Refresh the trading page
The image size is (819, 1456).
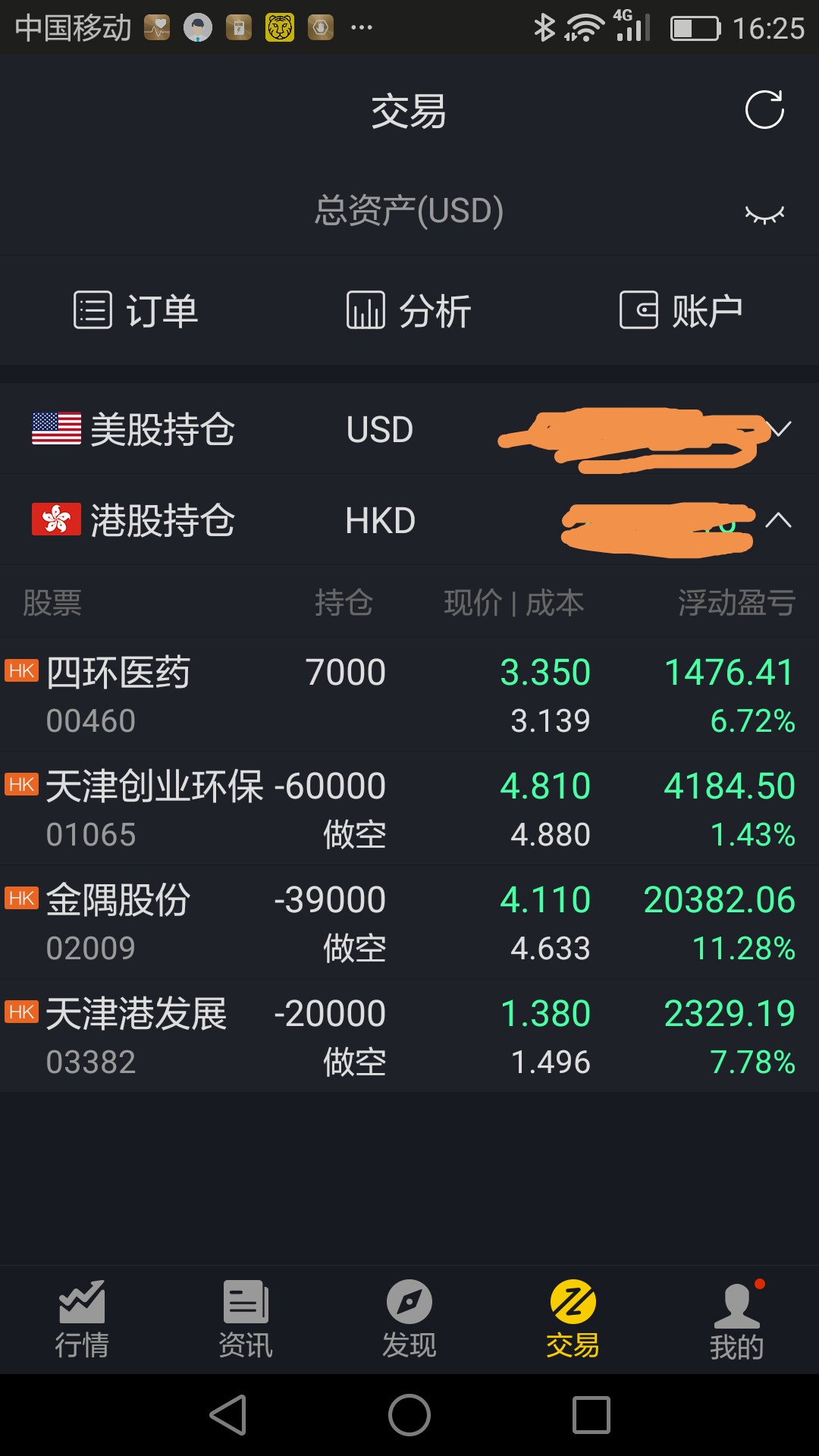tap(764, 110)
